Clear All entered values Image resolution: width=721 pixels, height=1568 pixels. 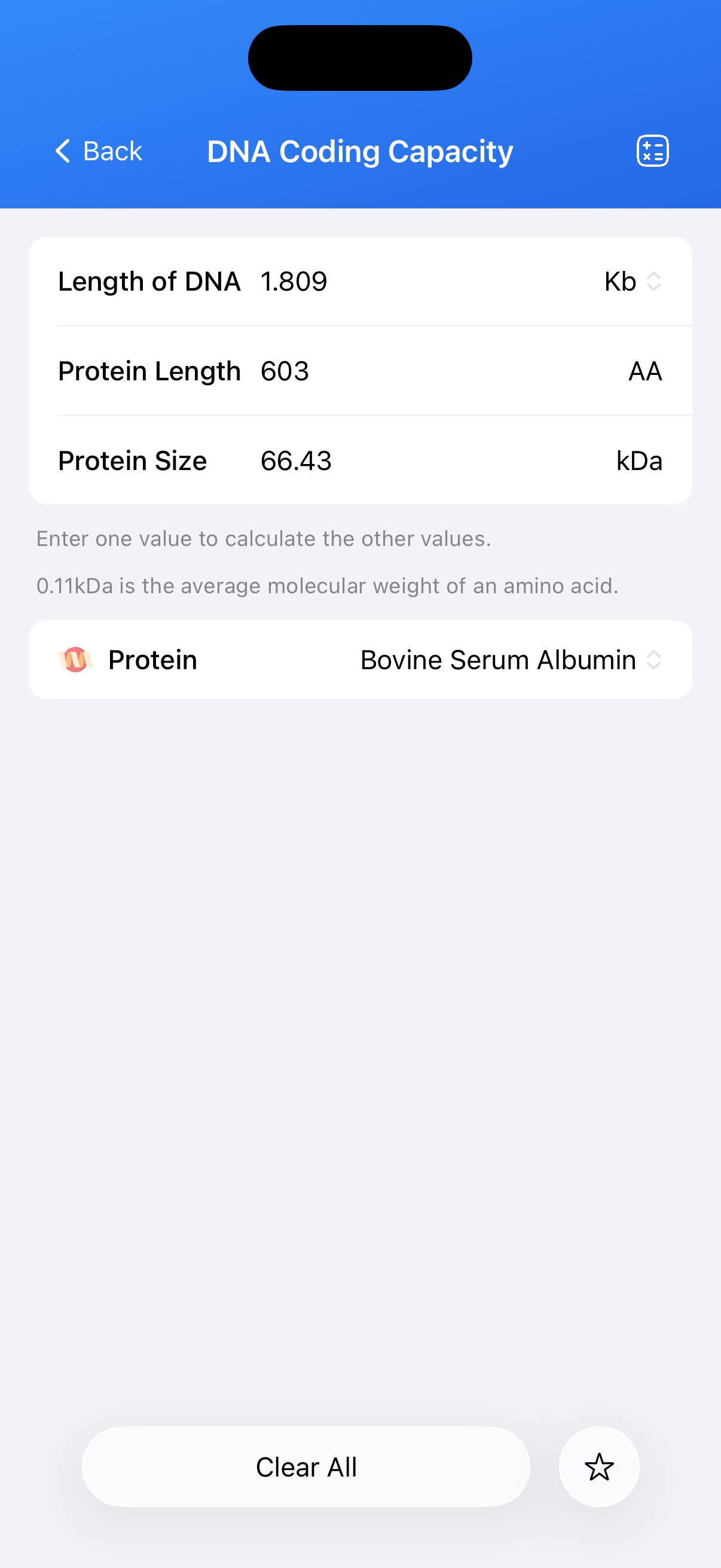tap(306, 1466)
